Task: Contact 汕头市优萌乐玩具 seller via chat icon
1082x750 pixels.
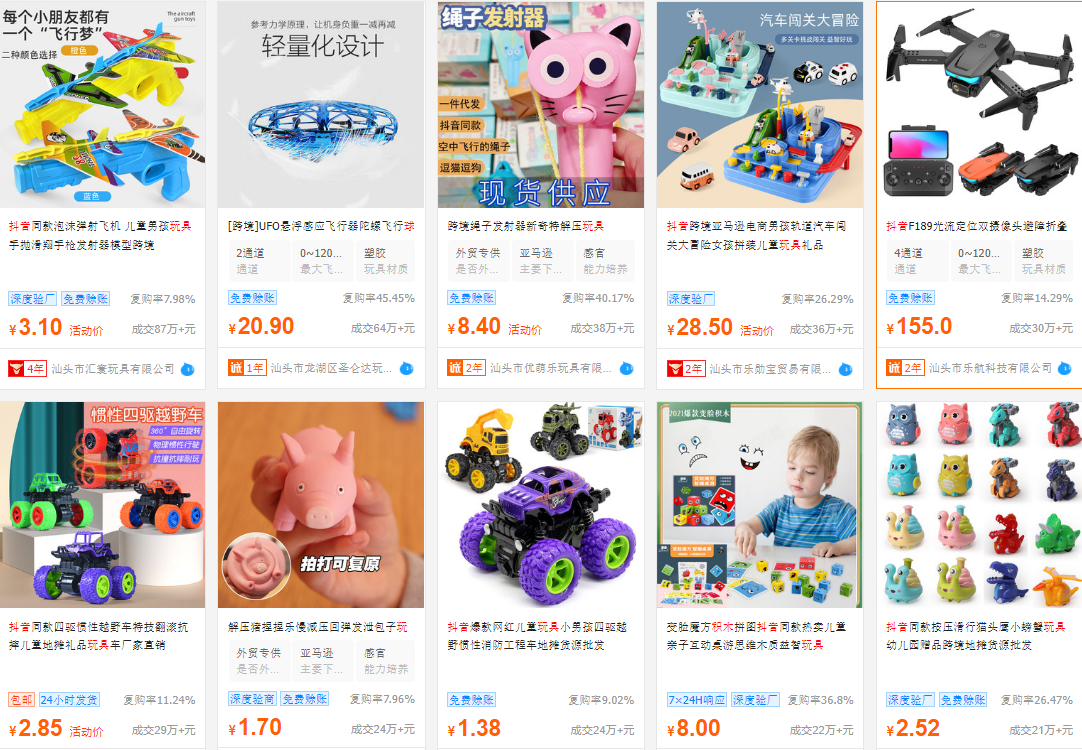Action: point(626,369)
